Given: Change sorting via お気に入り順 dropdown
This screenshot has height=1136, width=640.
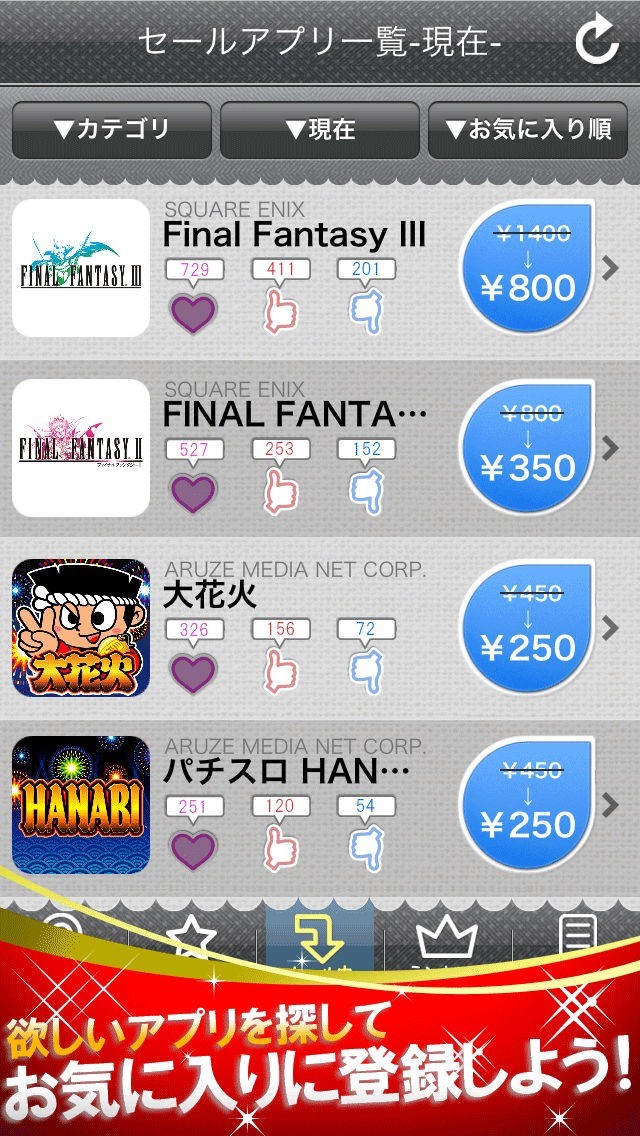Looking at the screenshot, I should [529, 129].
